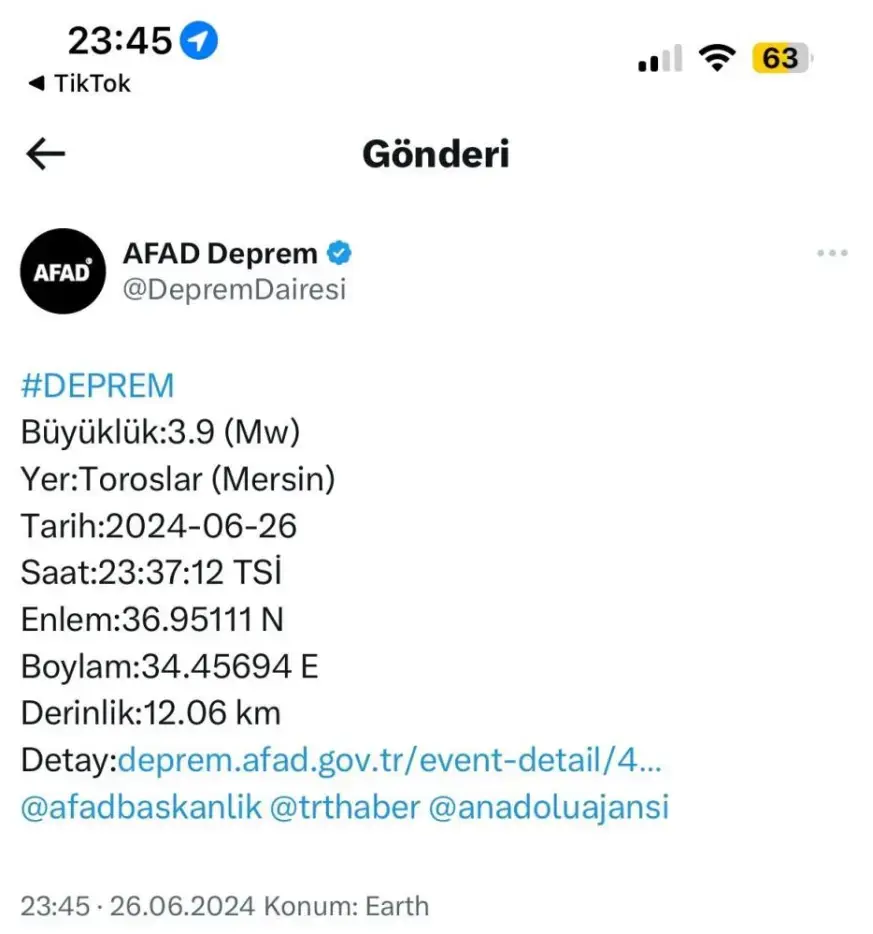Open the @trthaber mention

tap(345, 808)
